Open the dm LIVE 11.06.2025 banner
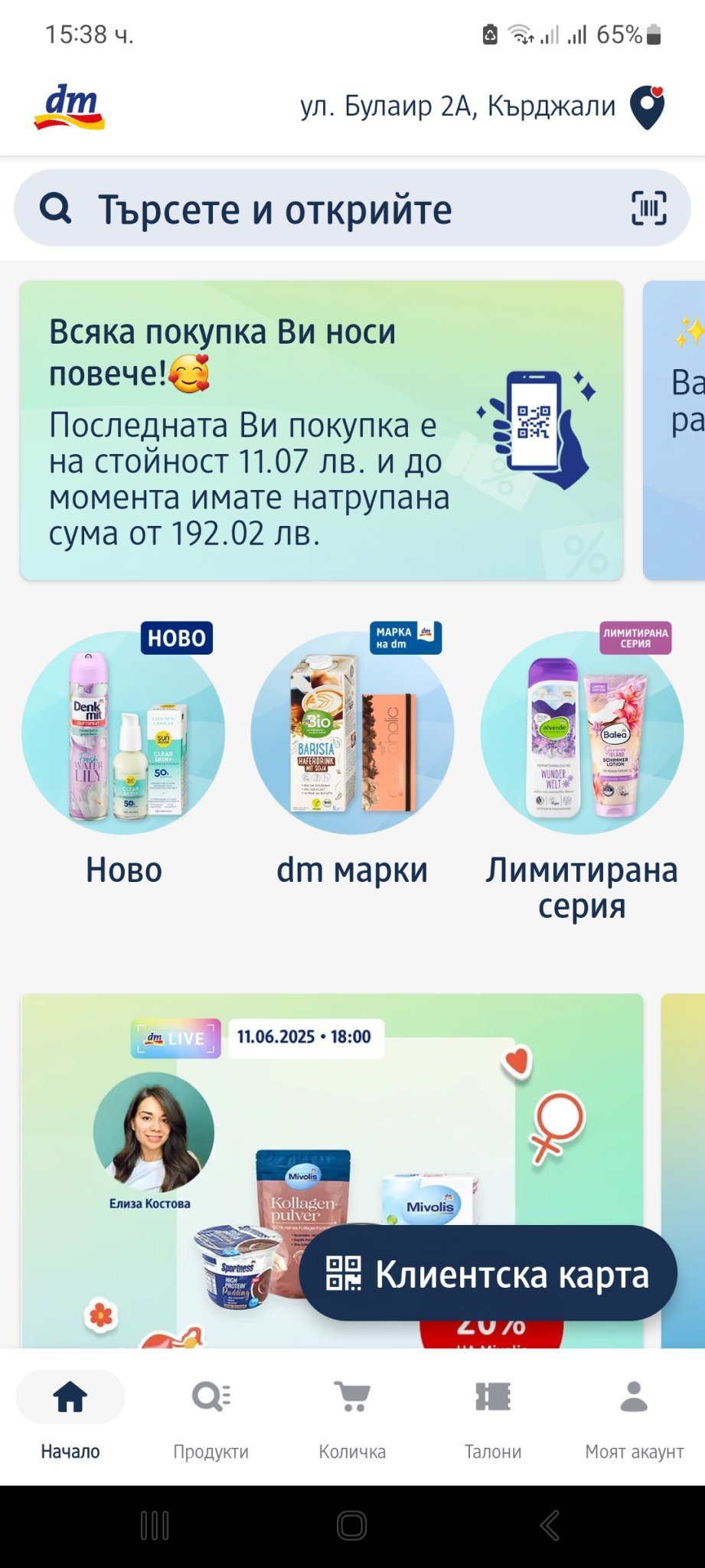Screen dimensions: 705x1568 [230, 1148]
